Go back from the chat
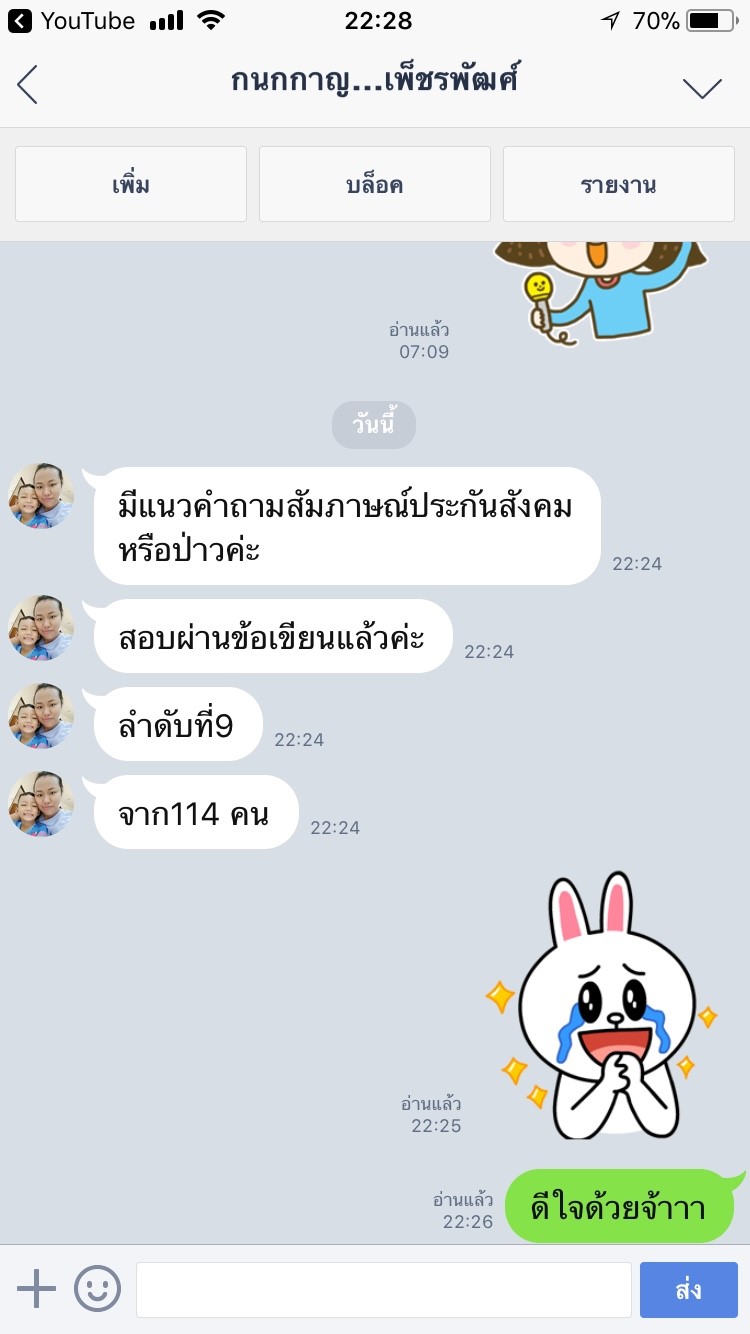Image resolution: width=750 pixels, height=1334 pixels. 28,85
